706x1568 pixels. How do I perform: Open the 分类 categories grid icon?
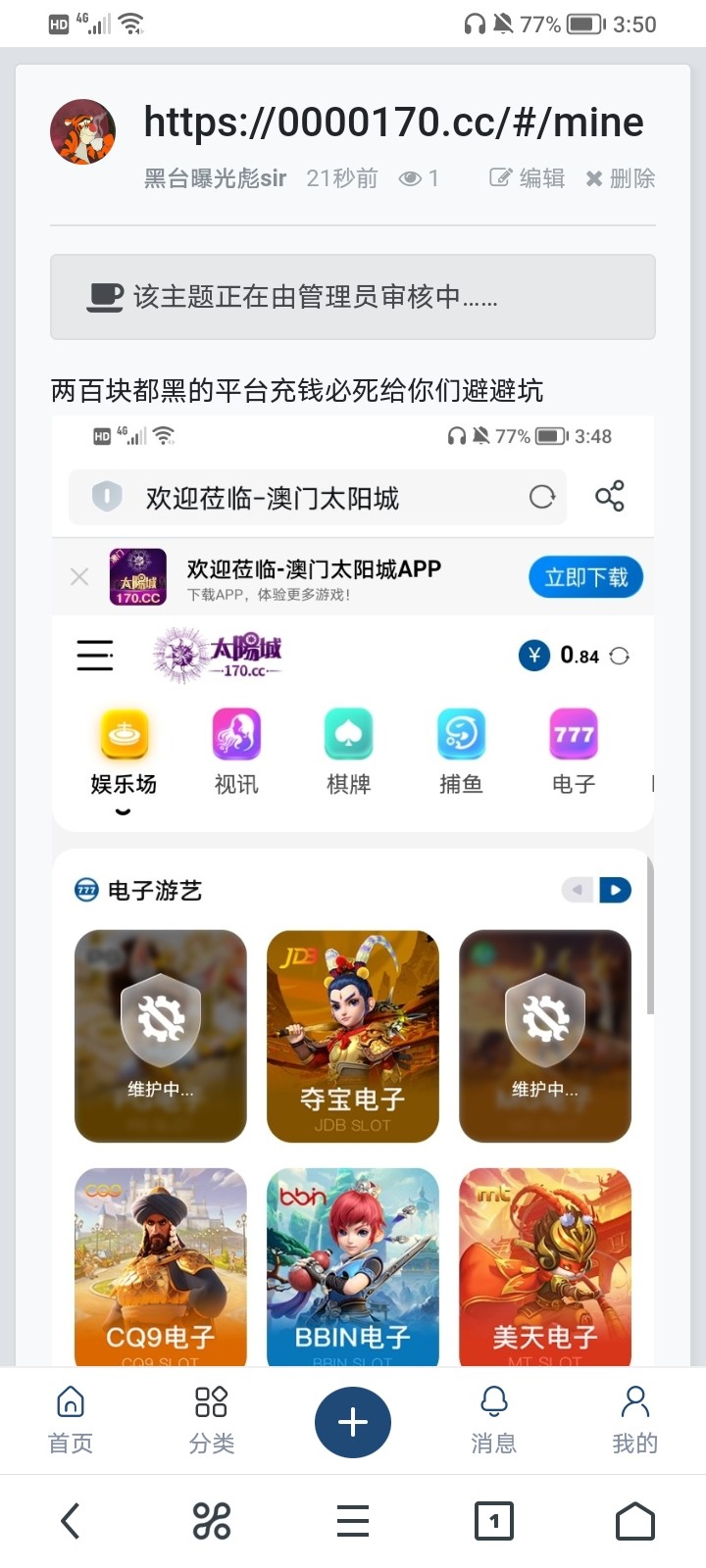(211, 1403)
